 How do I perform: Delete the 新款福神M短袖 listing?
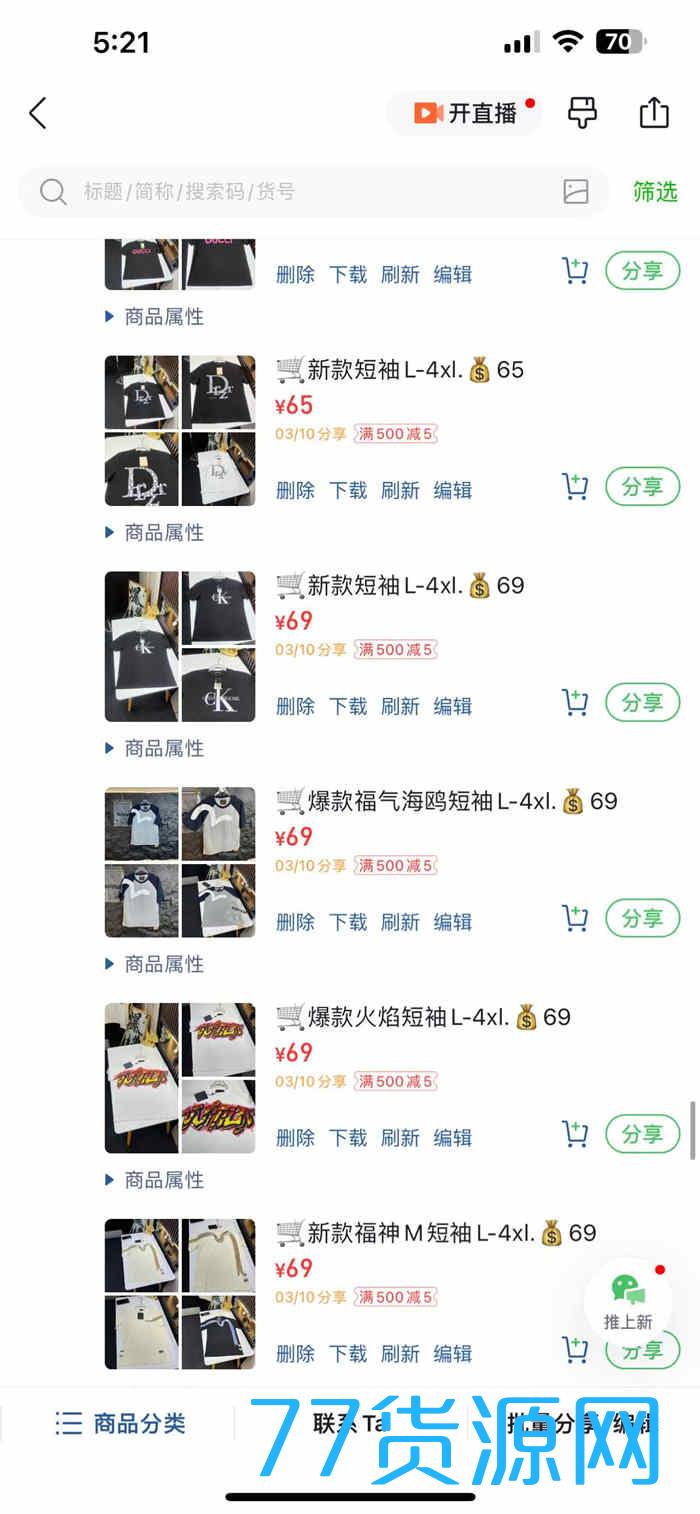[295, 1354]
